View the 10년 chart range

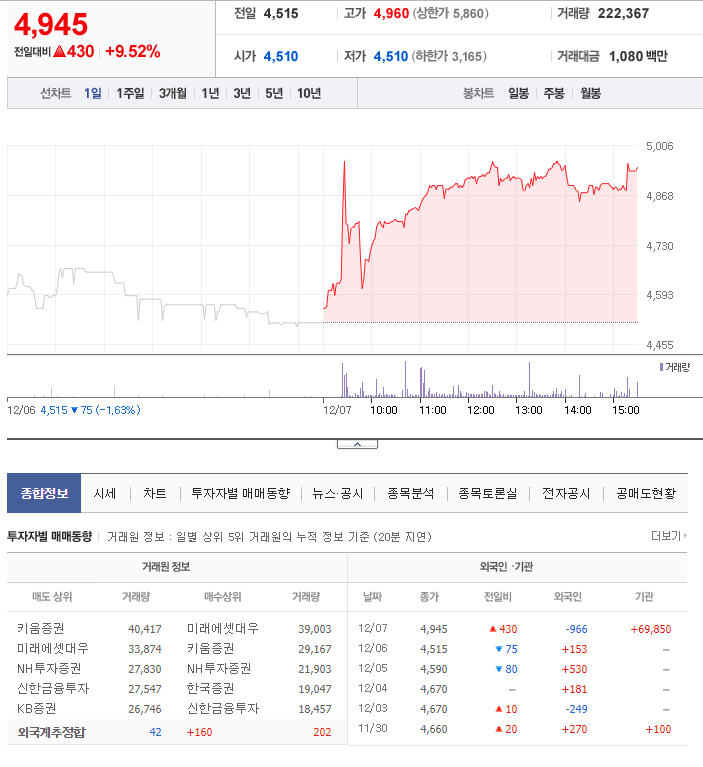pos(309,93)
